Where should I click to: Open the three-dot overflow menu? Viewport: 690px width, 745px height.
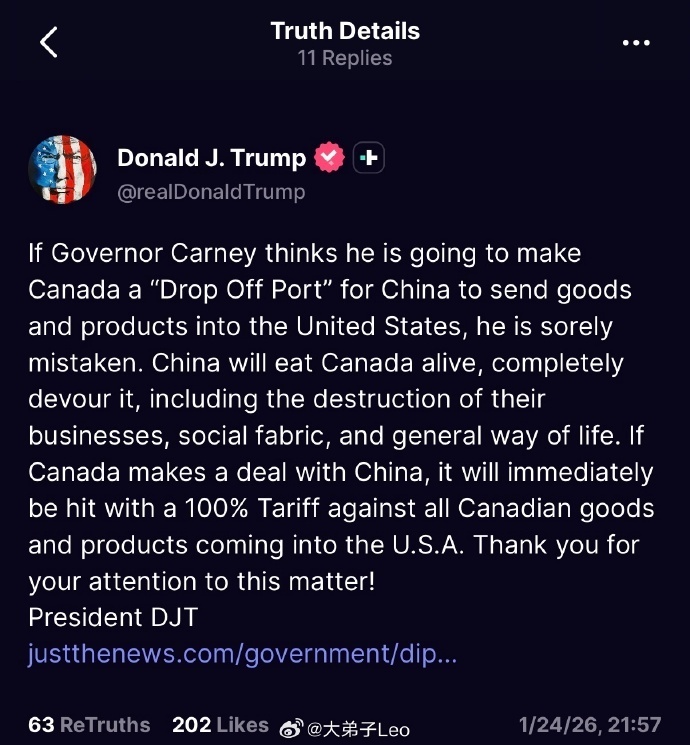637,43
